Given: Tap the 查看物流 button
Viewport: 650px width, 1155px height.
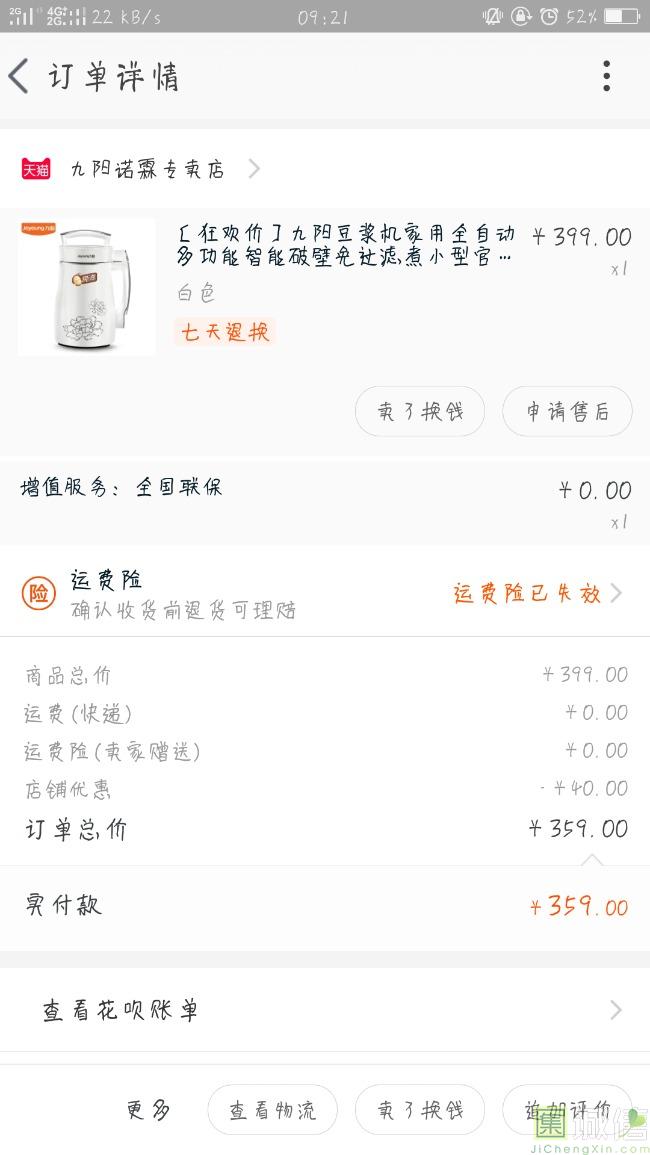Looking at the screenshot, I should (272, 1110).
